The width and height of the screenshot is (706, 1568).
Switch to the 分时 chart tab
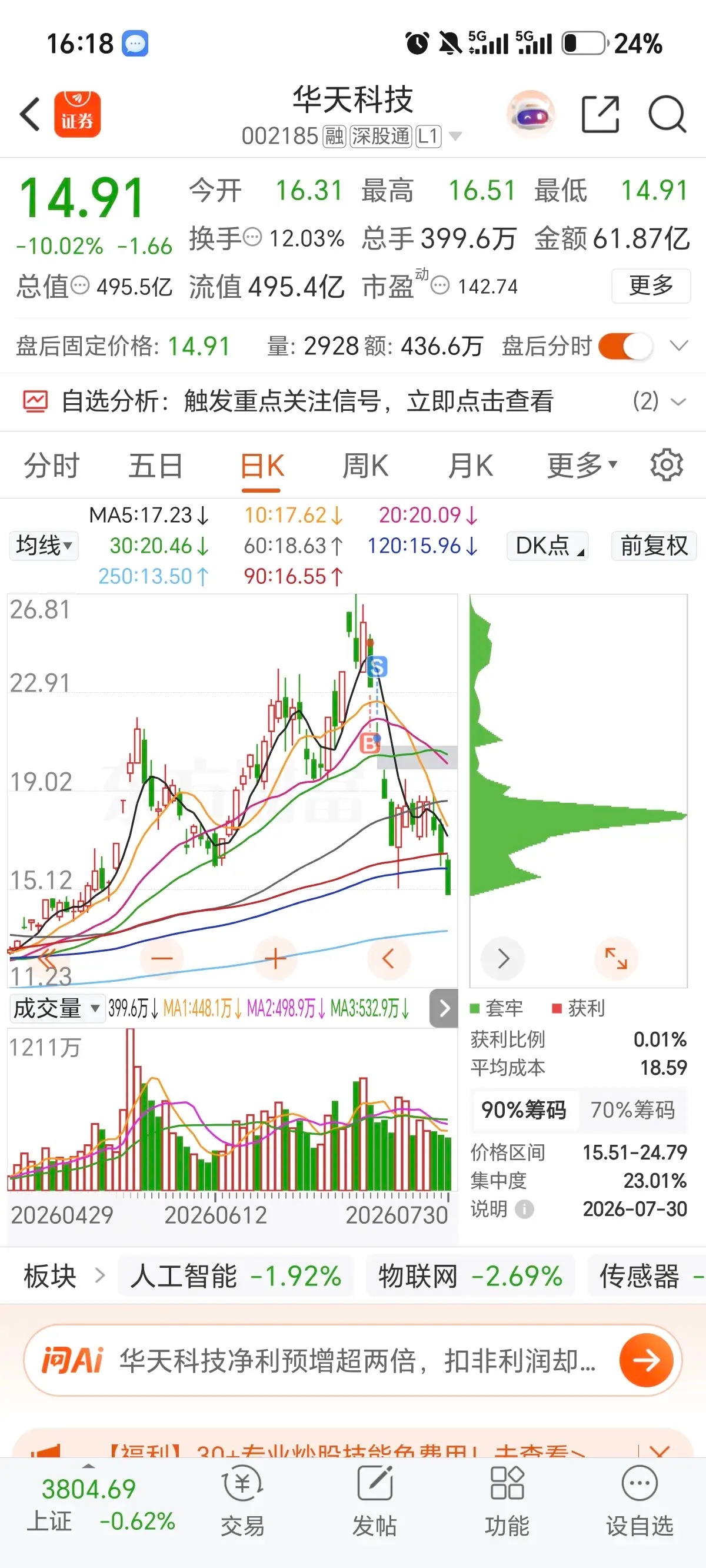click(52, 466)
